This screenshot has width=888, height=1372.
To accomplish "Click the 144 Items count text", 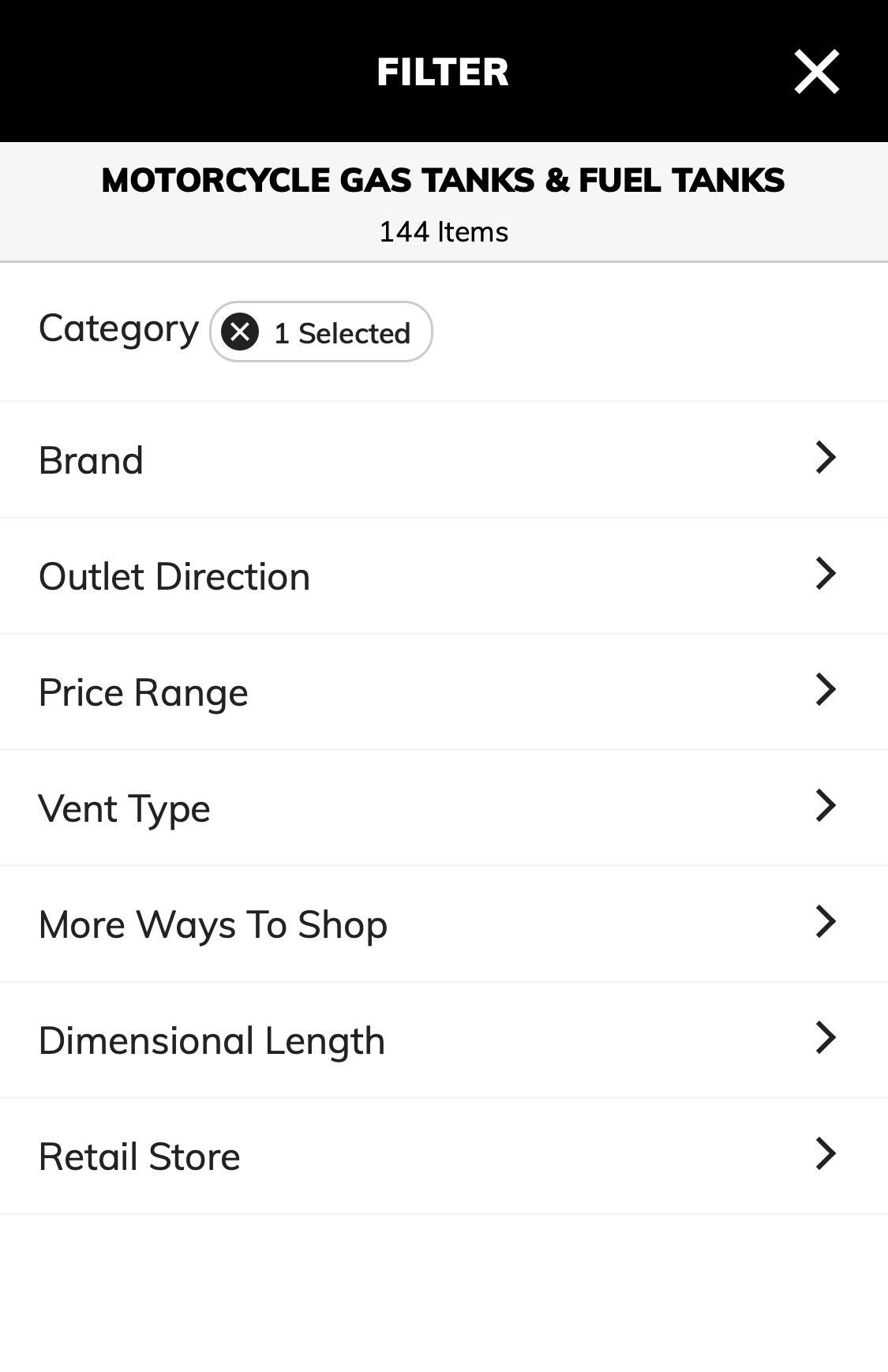I will point(444,231).
